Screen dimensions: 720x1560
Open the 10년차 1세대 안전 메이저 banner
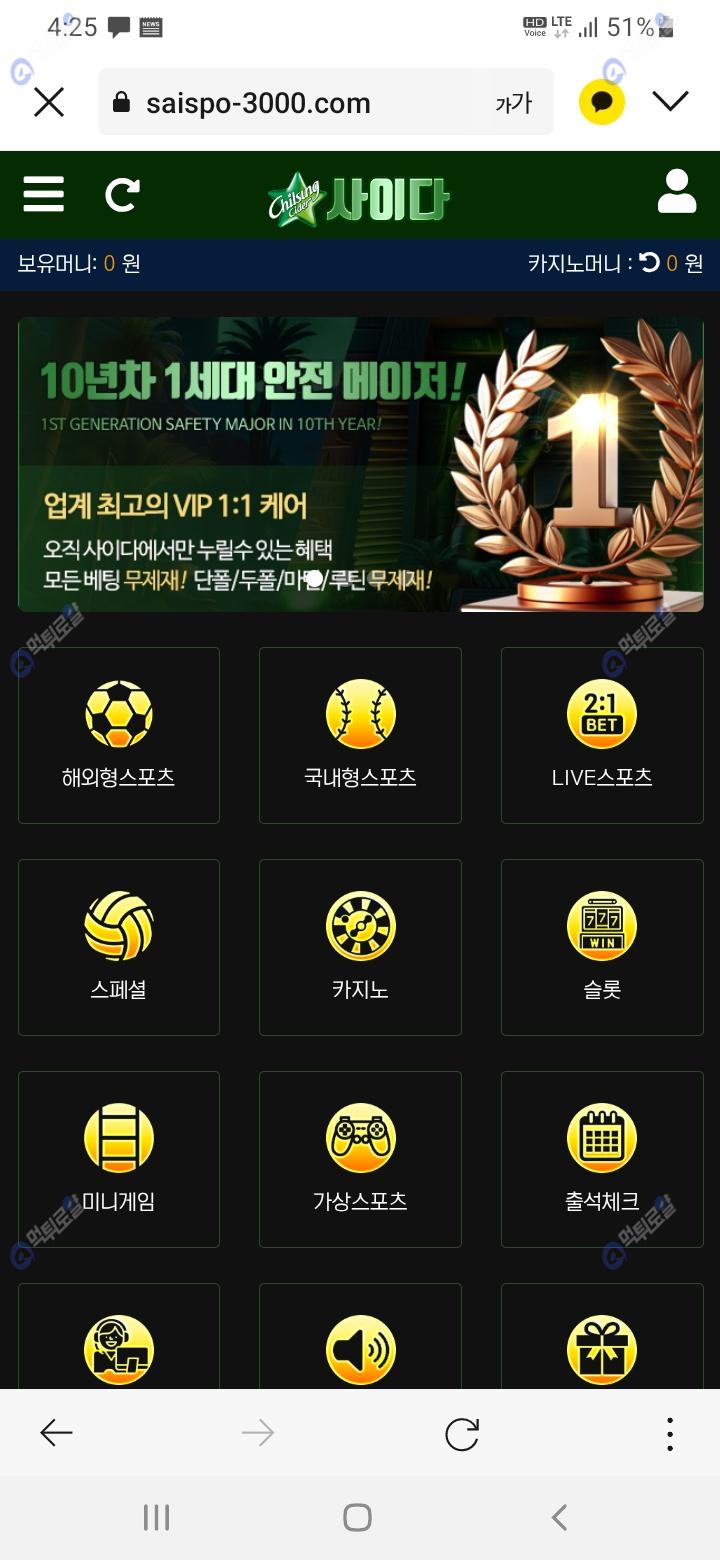(x=360, y=464)
